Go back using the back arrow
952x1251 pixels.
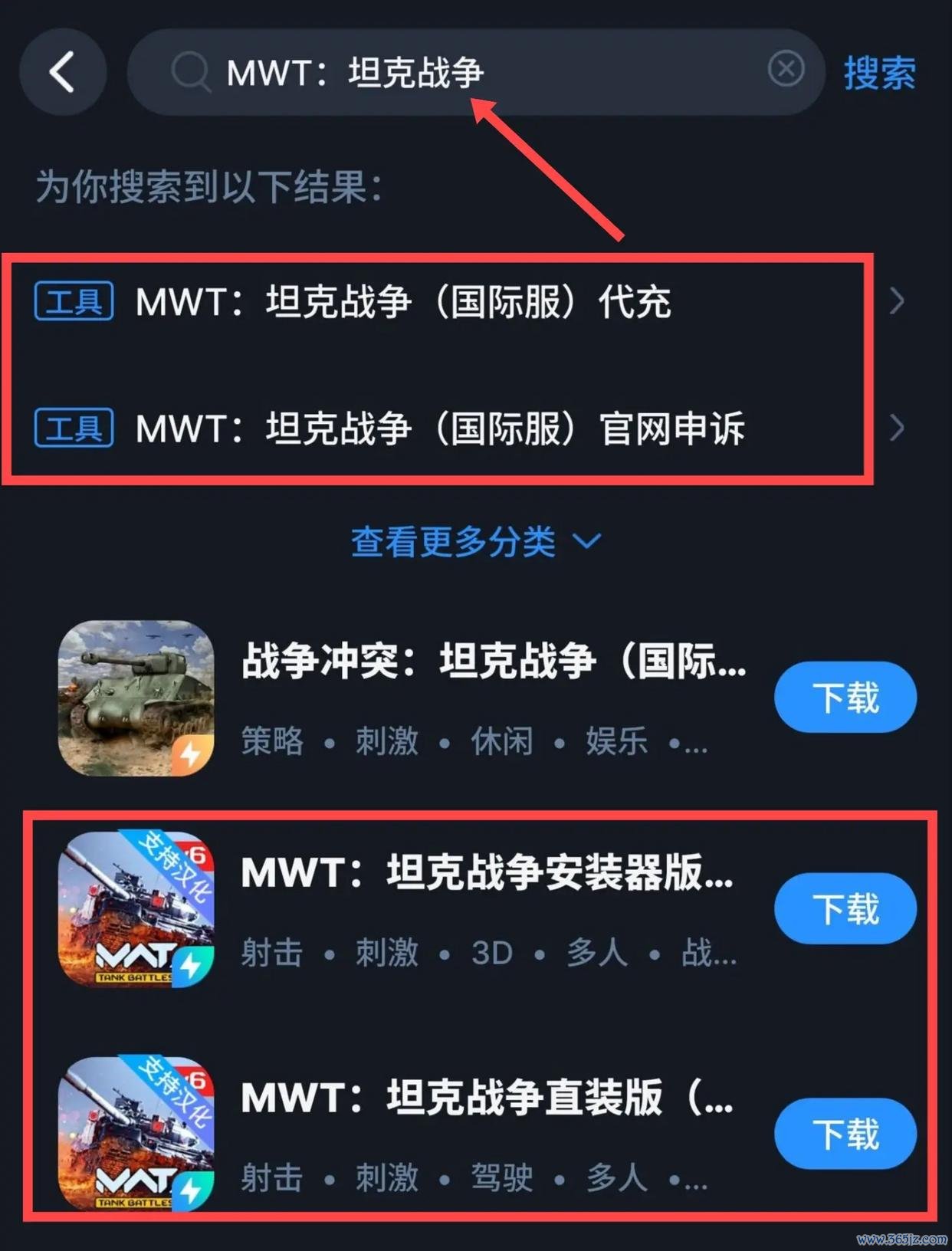point(63,73)
